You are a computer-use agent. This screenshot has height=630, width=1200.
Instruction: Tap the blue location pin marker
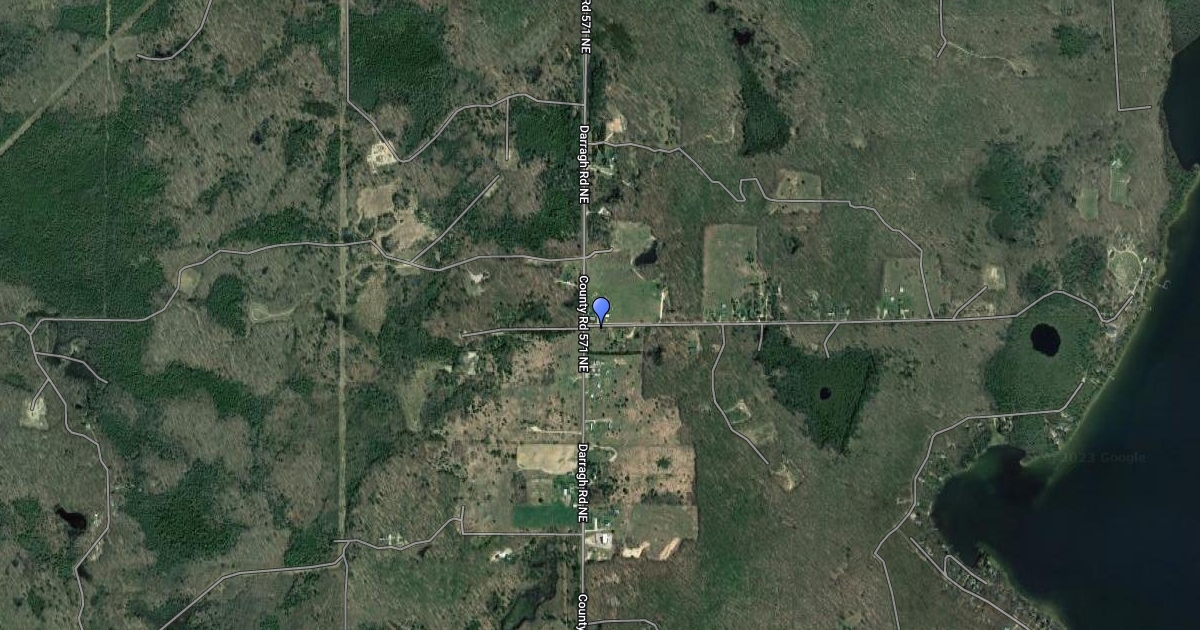pyautogui.click(x=601, y=309)
